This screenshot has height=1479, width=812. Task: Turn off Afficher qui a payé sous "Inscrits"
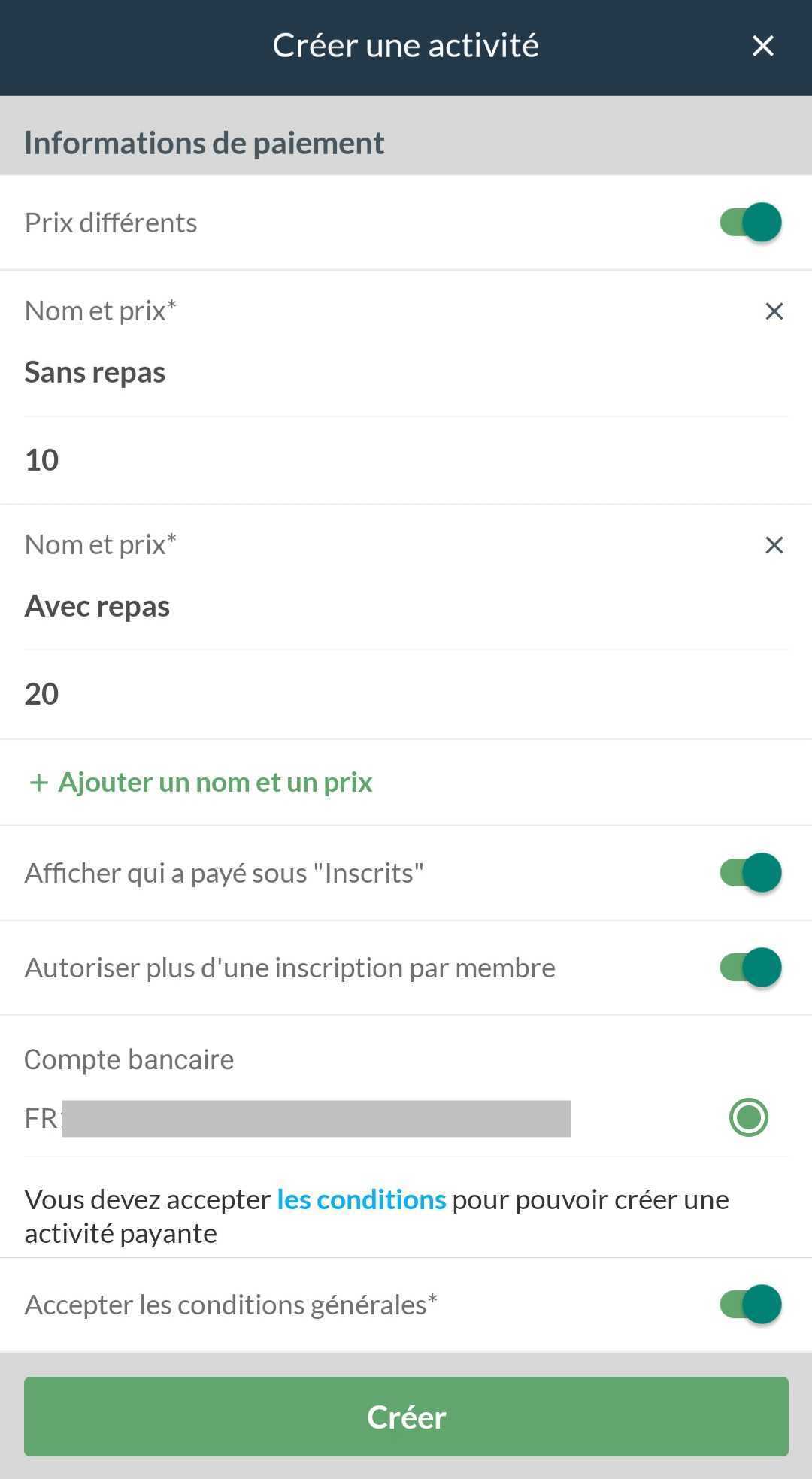pyautogui.click(x=750, y=873)
